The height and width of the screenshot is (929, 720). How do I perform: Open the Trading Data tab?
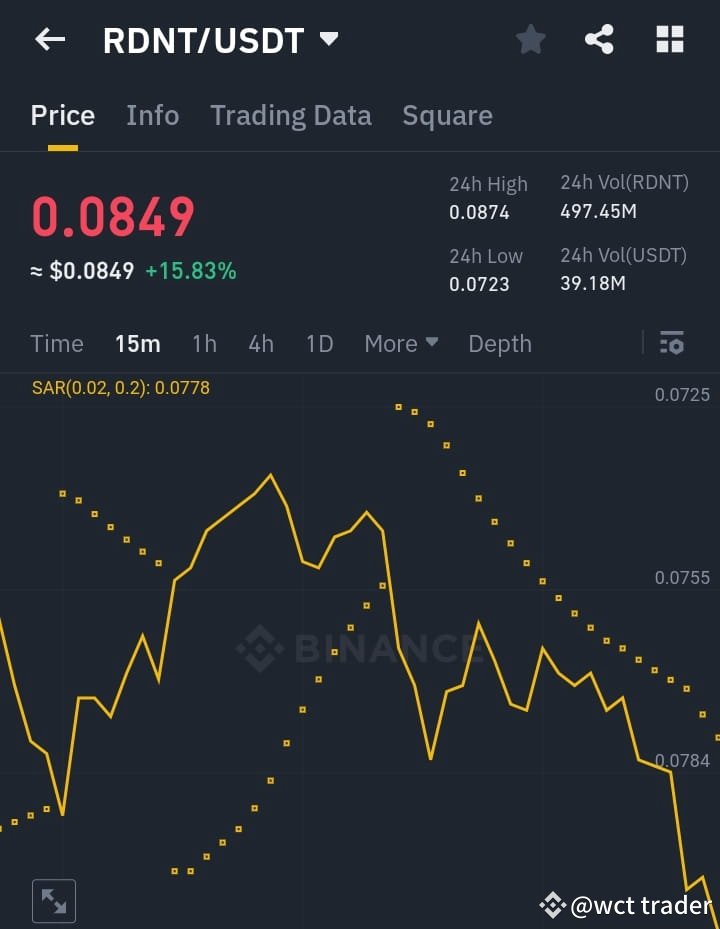[291, 115]
